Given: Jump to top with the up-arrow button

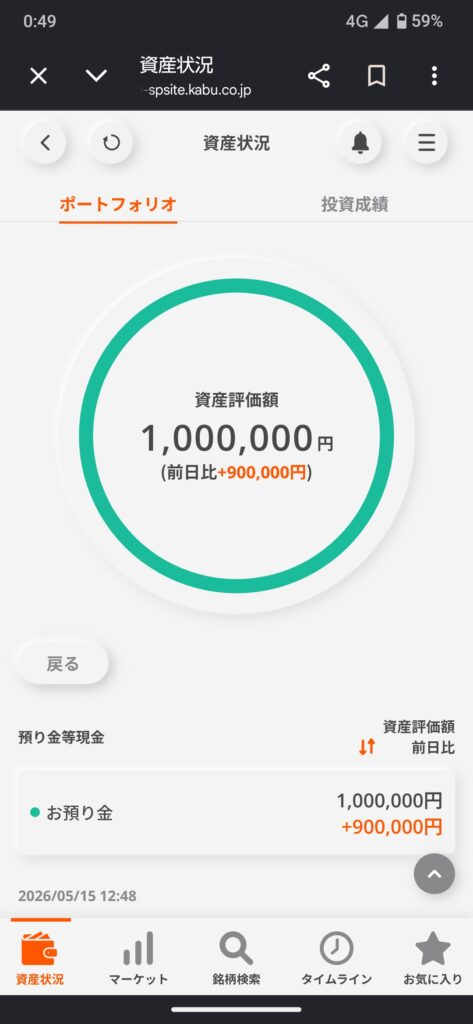Looking at the screenshot, I should tap(434, 874).
